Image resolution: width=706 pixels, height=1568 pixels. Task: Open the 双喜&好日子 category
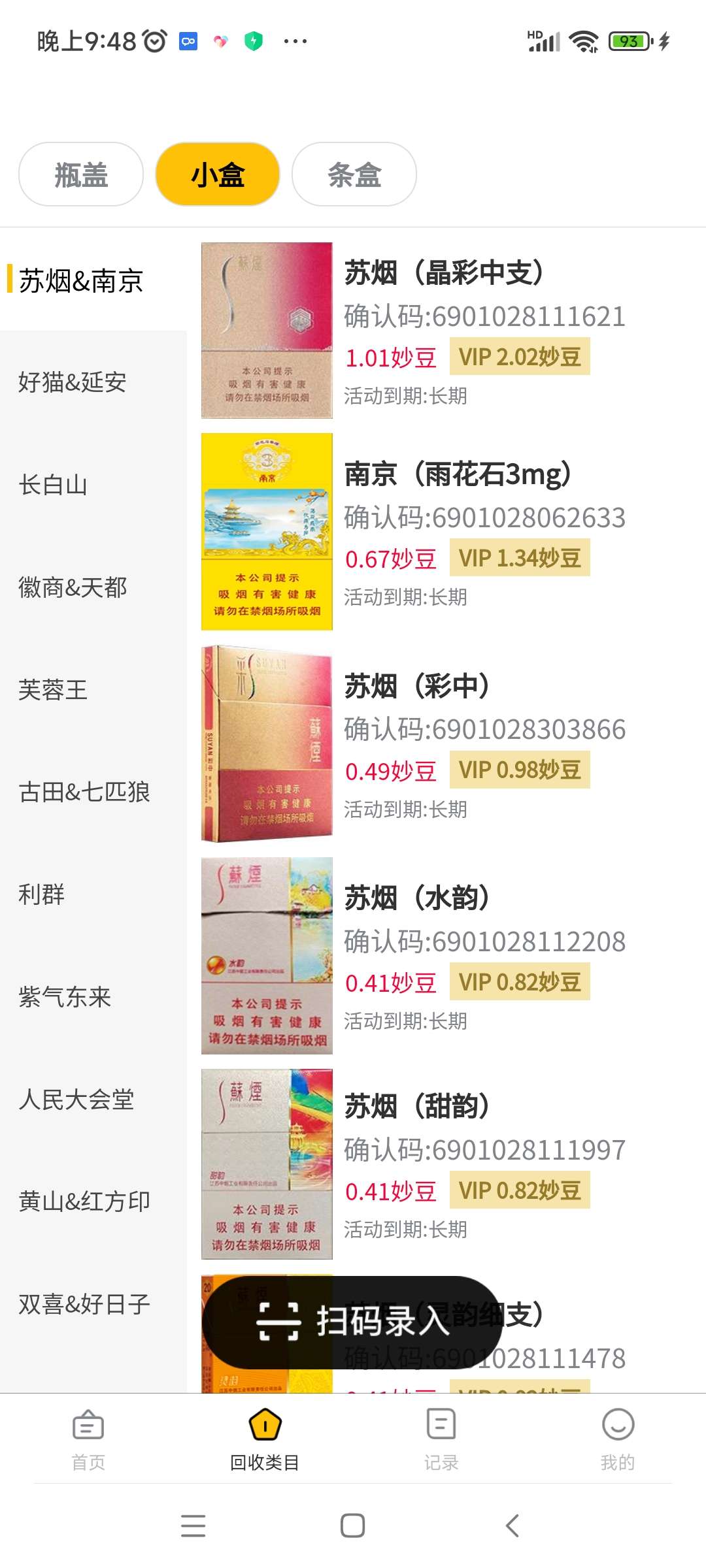tap(84, 1304)
